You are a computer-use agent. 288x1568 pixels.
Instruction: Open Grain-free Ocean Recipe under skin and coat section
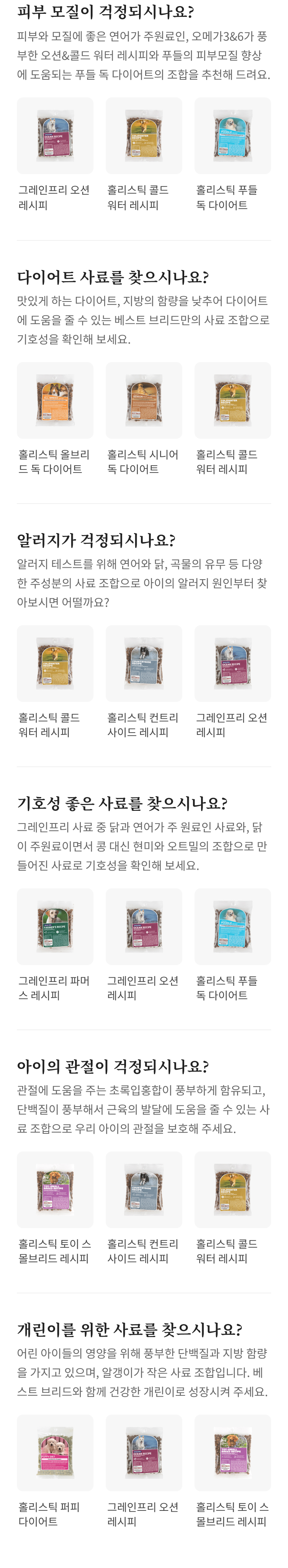coord(55,136)
